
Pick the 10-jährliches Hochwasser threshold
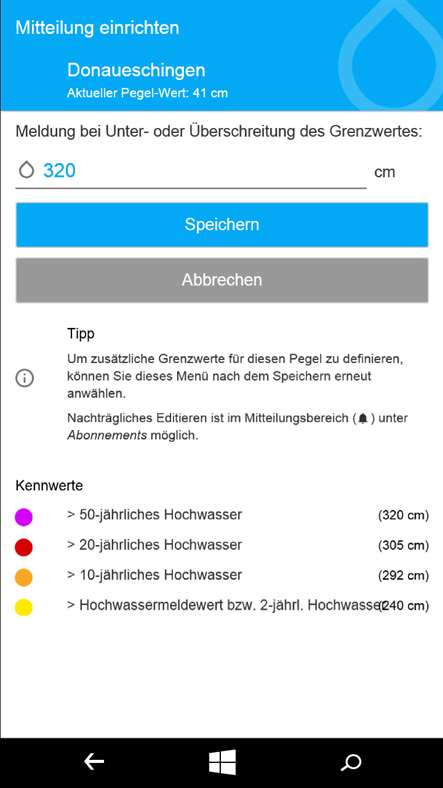(222, 575)
